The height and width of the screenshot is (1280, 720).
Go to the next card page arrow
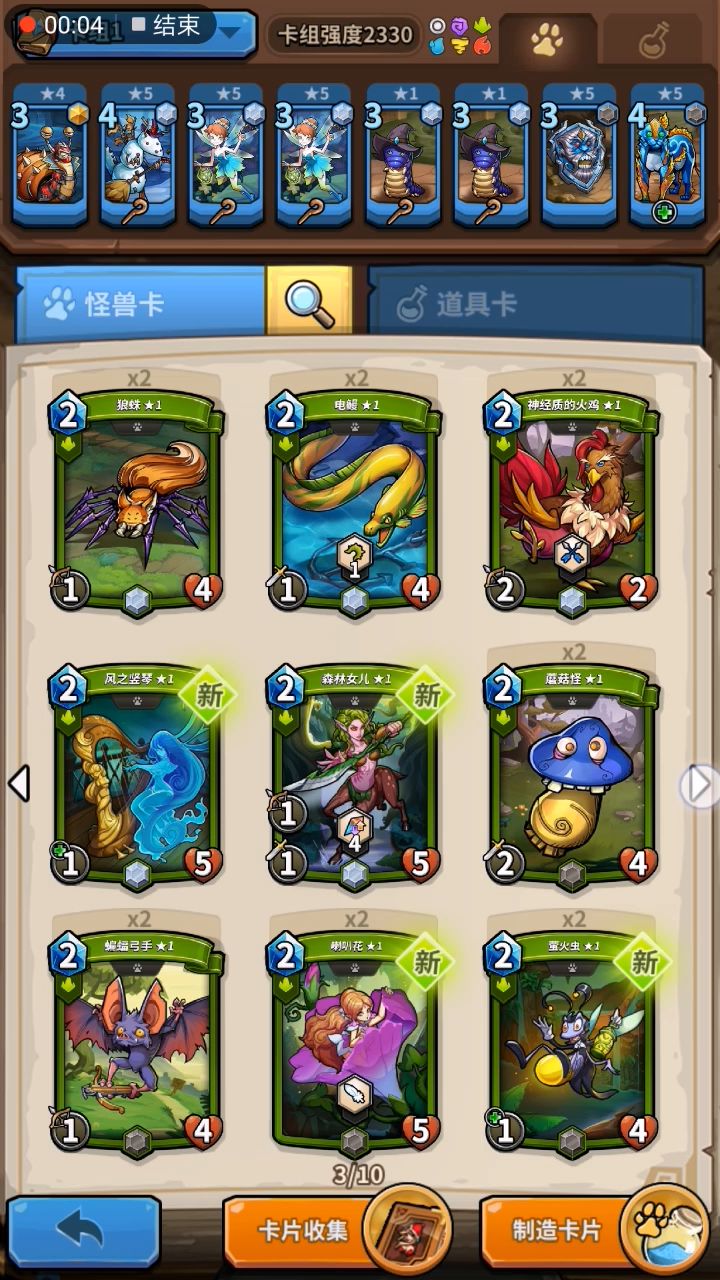tap(700, 785)
